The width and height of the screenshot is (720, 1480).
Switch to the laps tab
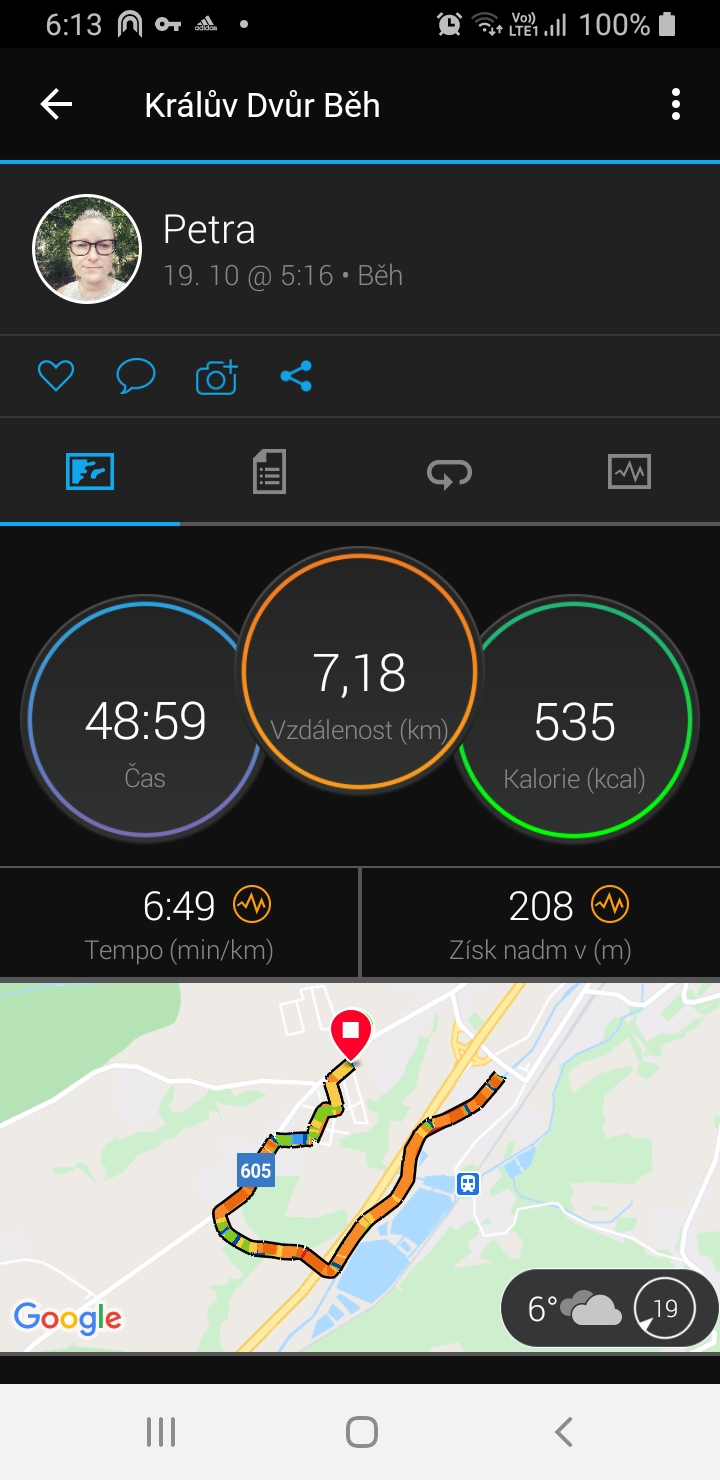tap(449, 472)
